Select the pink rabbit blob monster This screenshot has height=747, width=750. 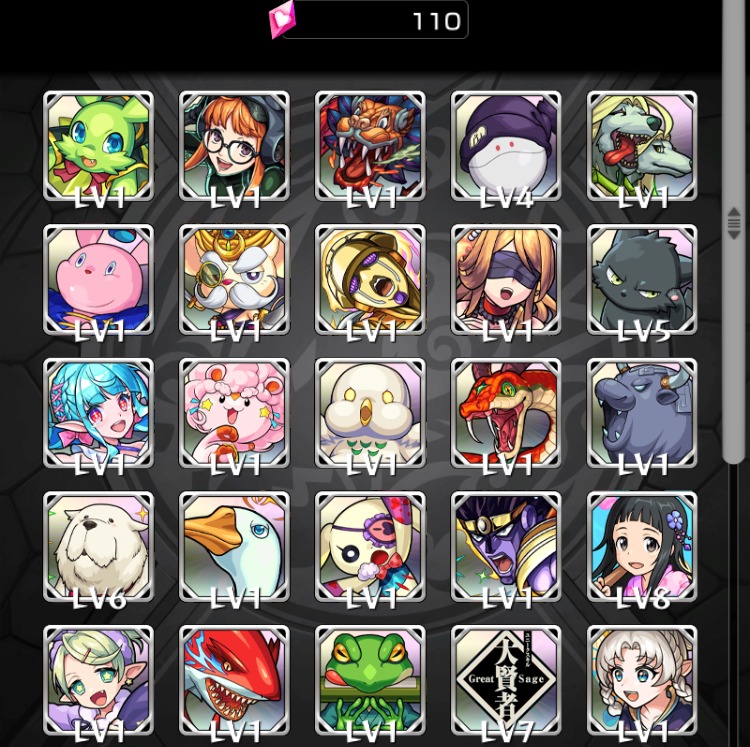click(x=98, y=279)
